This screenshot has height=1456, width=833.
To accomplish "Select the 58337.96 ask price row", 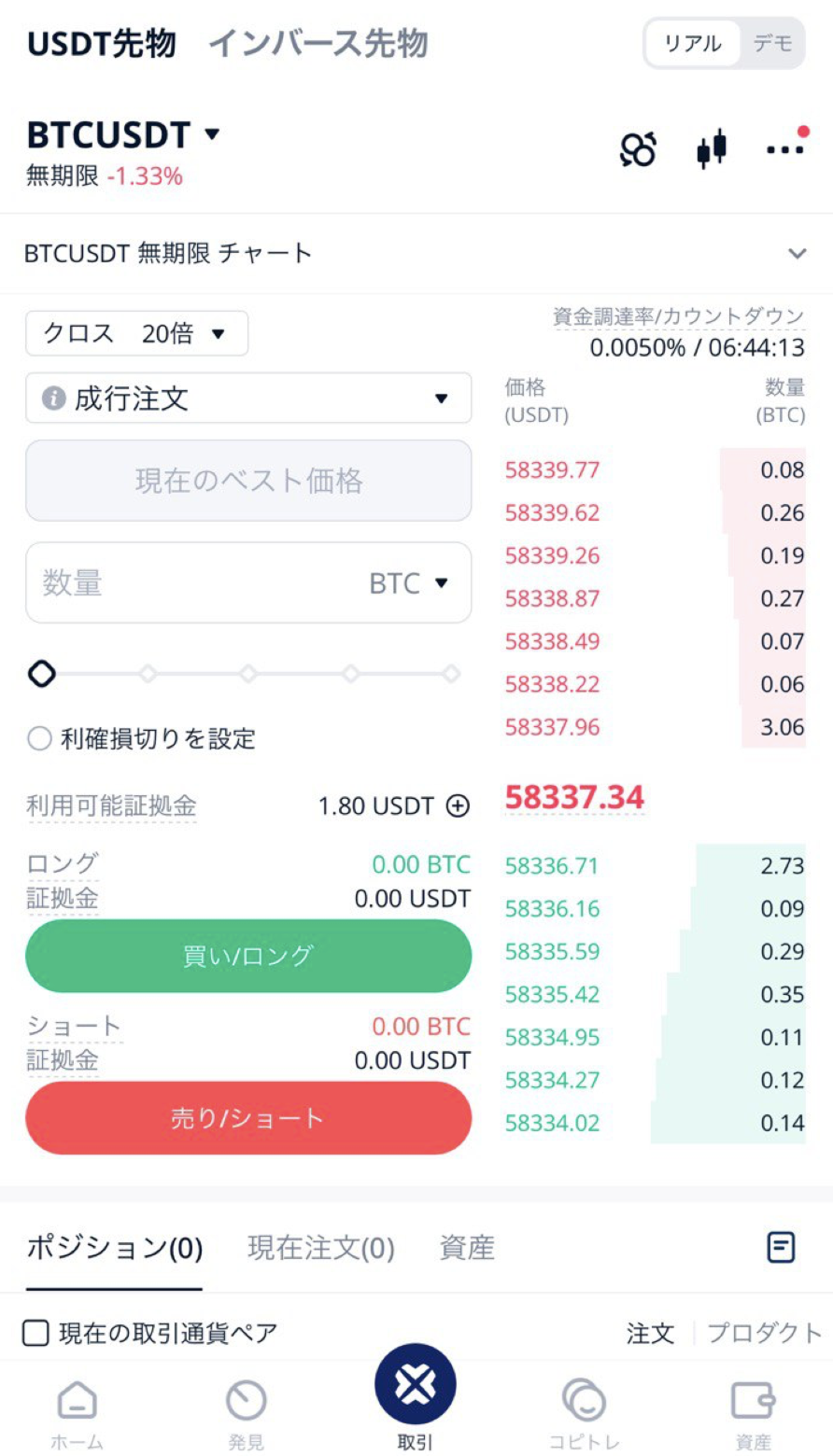I will (x=655, y=727).
